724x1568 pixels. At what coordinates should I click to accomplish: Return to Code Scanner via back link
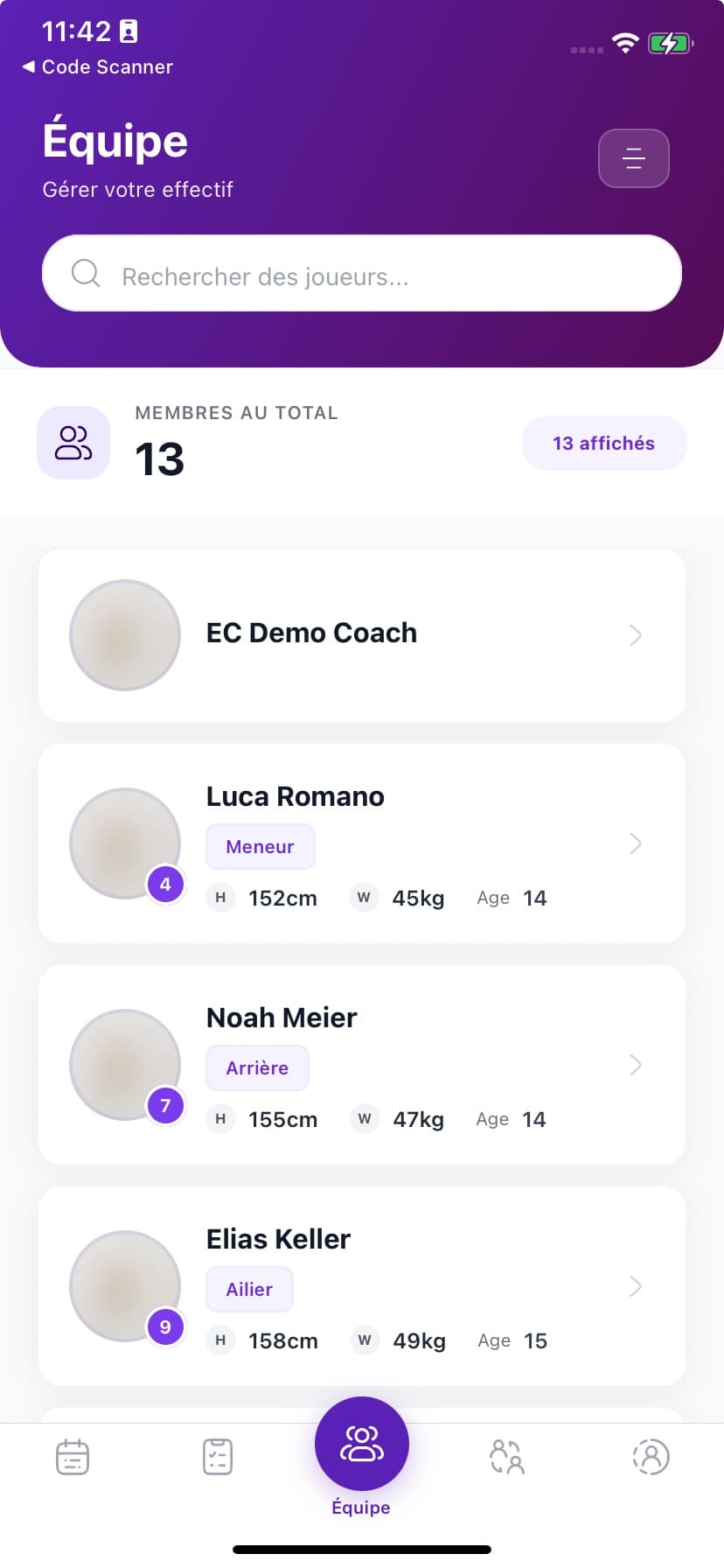[x=96, y=66]
